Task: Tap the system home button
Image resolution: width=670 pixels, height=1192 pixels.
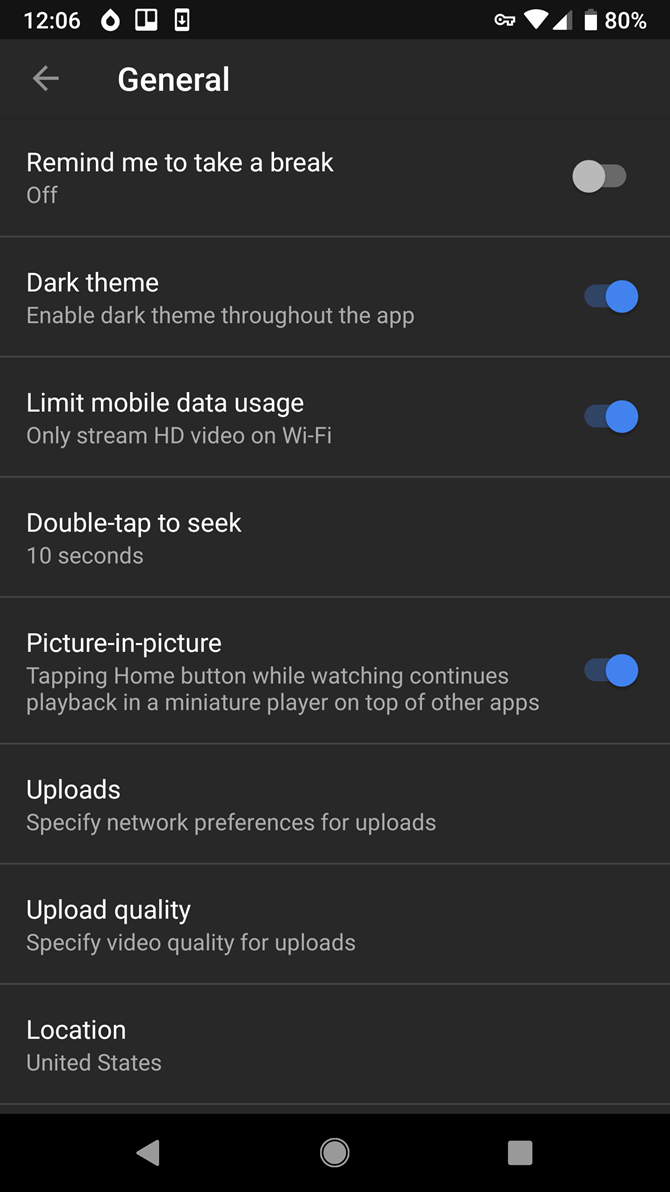Action: [335, 1153]
